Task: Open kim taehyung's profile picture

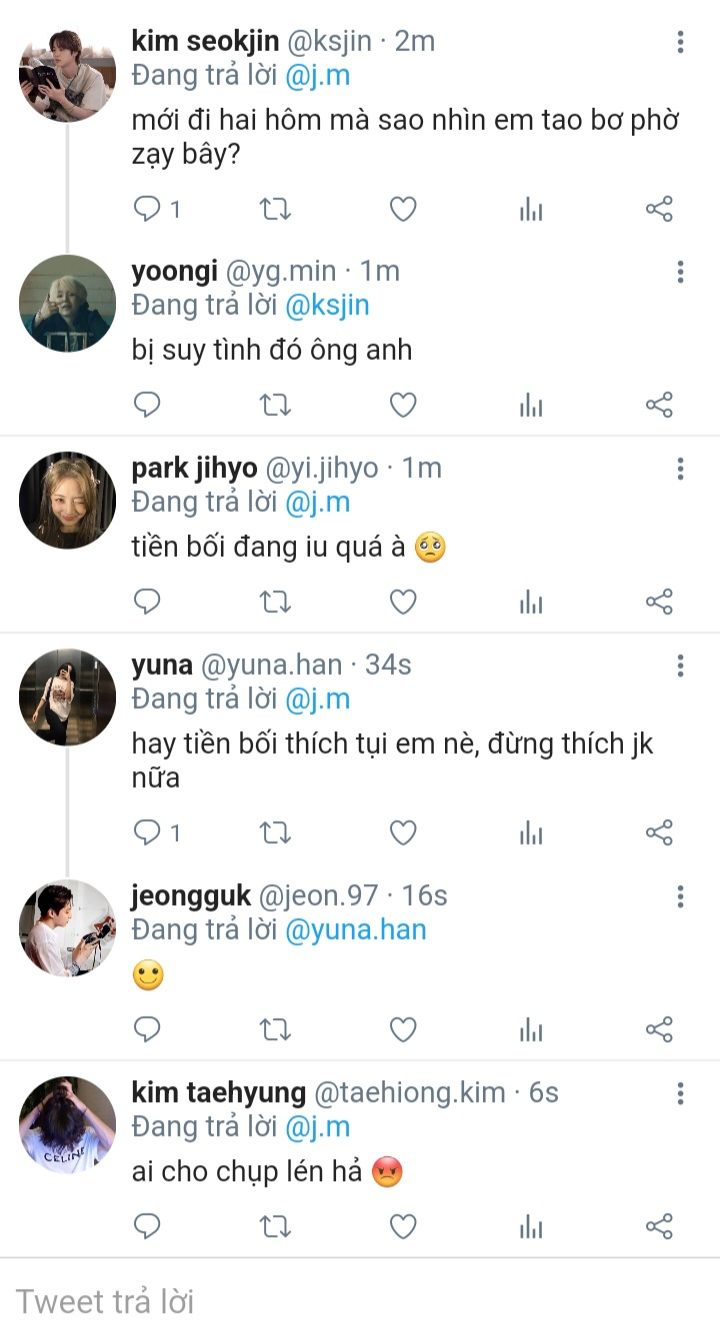Action: (x=67, y=1125)
